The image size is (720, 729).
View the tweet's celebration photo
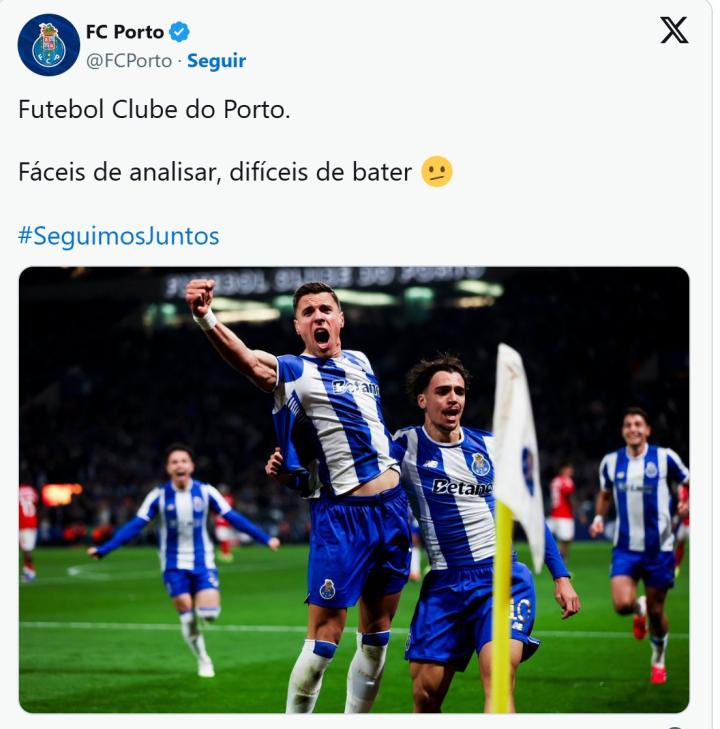(x=354, y=490)
